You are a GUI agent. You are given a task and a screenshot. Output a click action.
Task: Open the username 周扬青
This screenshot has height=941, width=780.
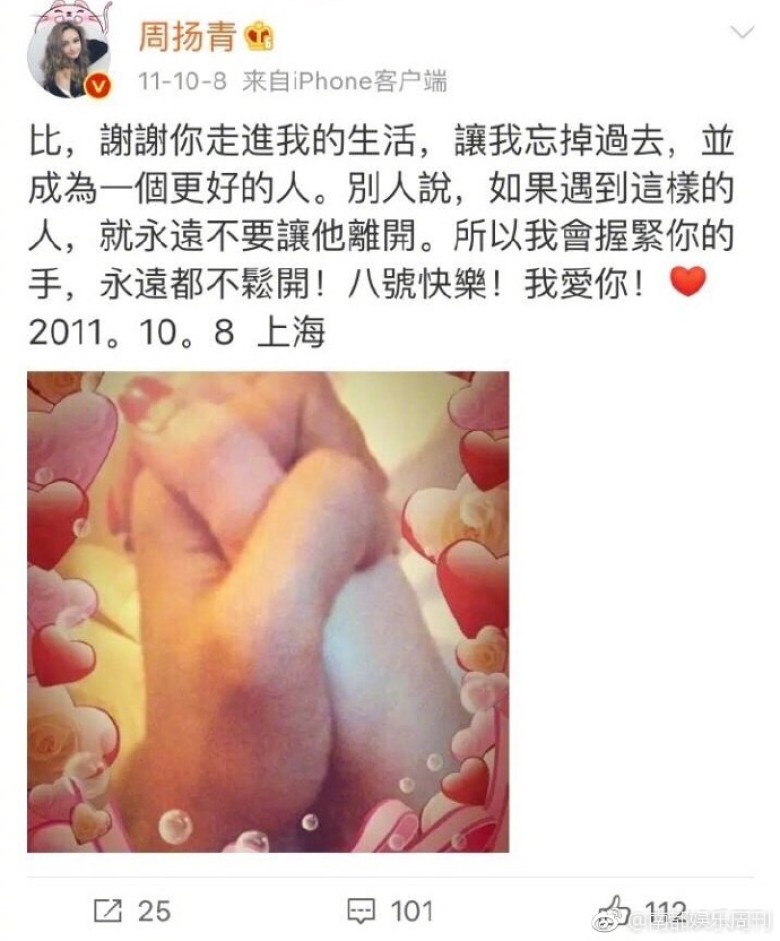click(x=188, y=36)
